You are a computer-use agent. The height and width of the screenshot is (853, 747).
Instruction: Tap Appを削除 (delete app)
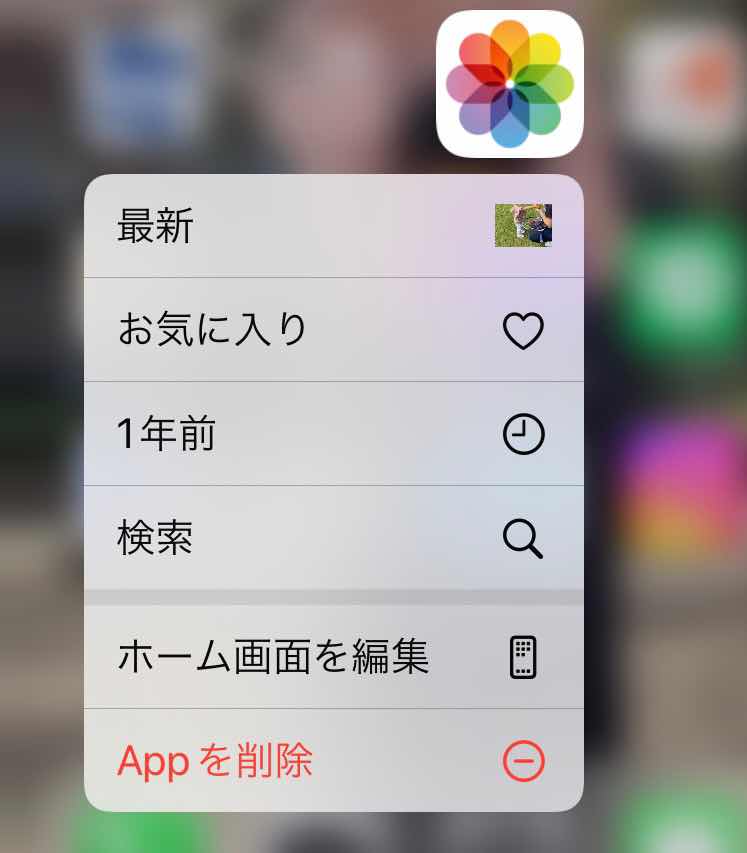pyautogui.click(x=333, y=762)
